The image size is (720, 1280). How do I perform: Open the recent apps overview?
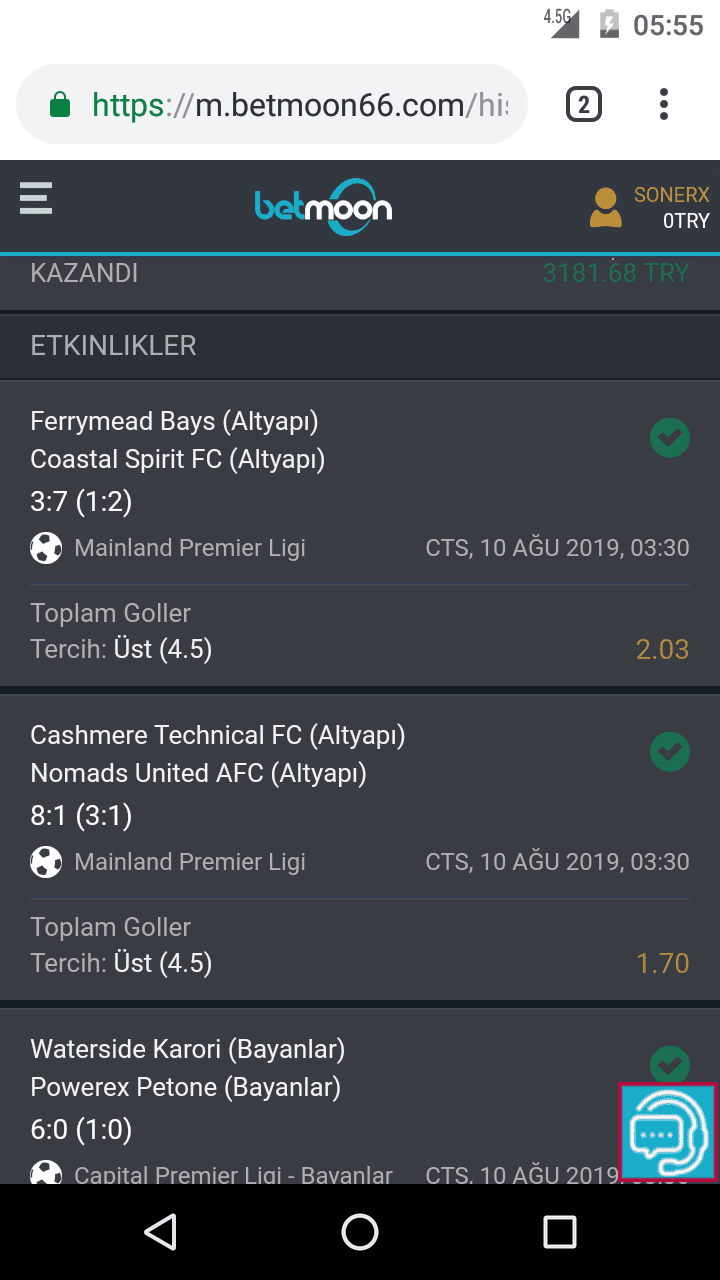[x=560, y=1232]
